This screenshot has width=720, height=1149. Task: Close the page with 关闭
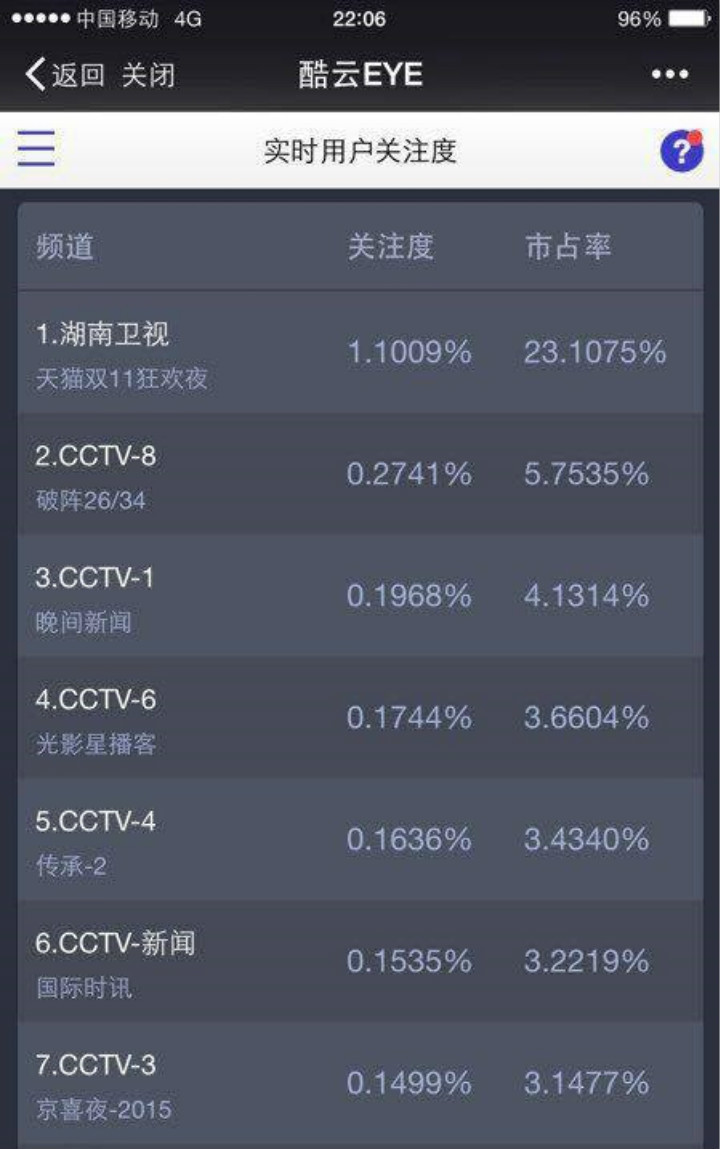click(x=148, y=75)
